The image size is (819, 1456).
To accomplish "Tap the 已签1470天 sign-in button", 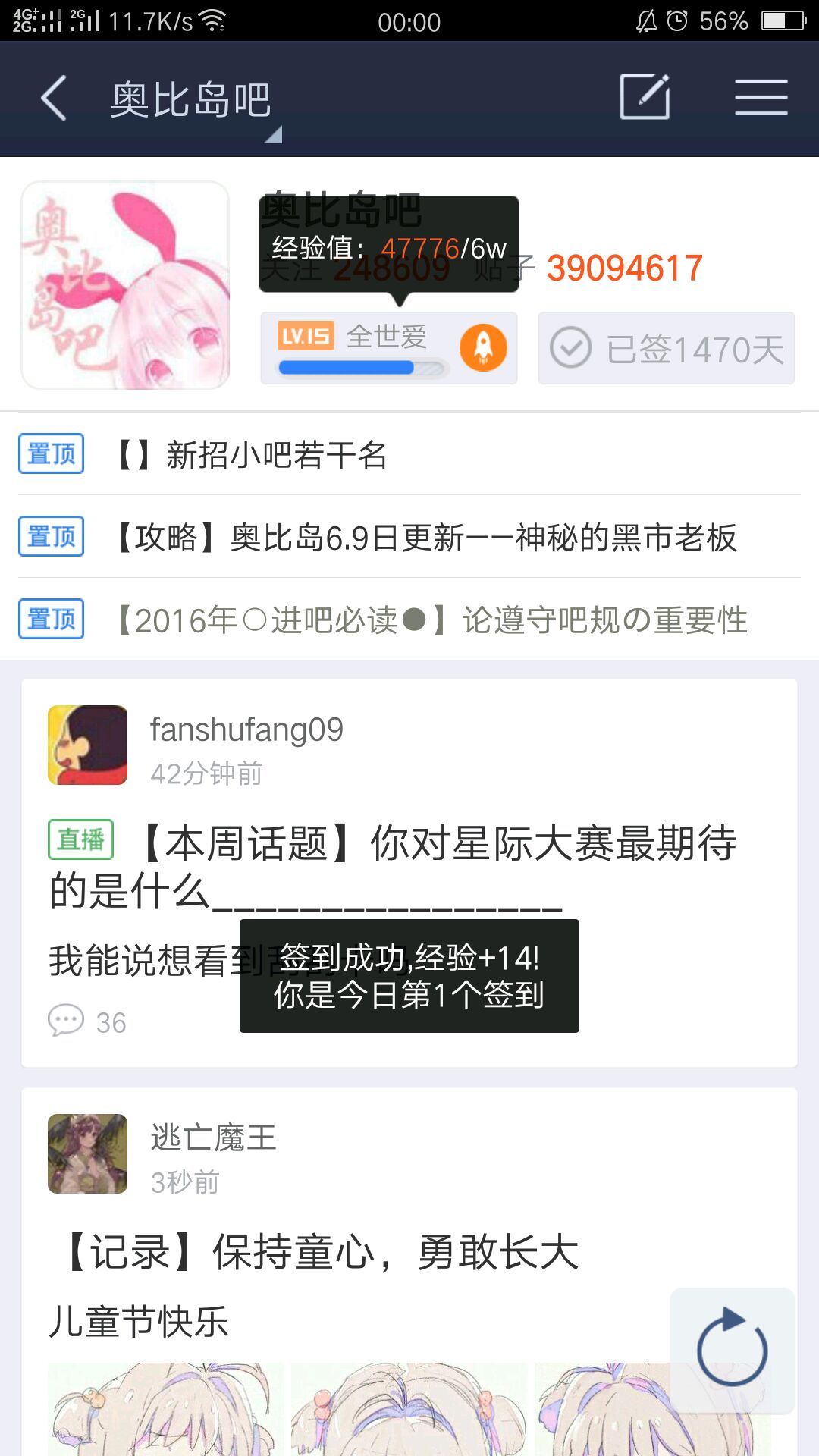I will pyautogui.click(x=666, y=348).
